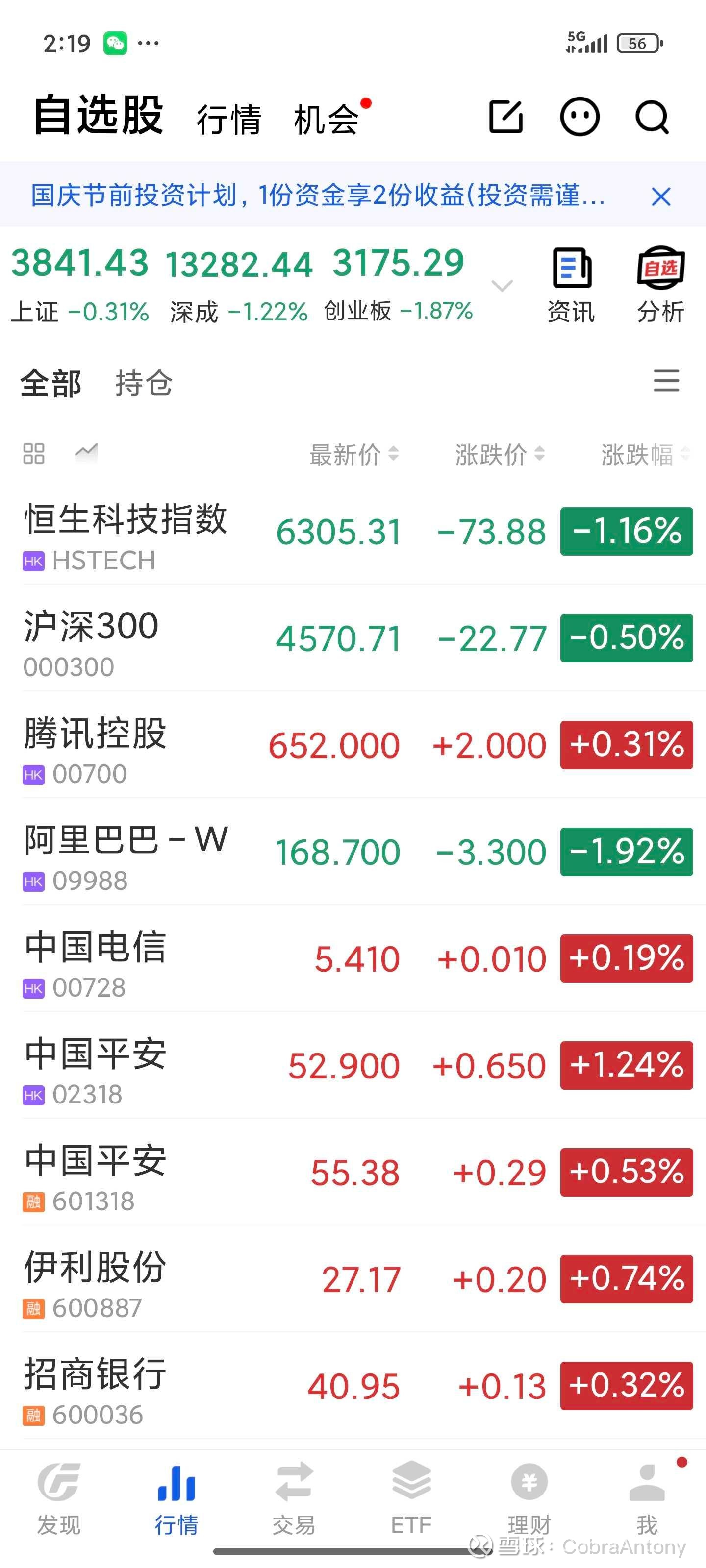
Task: Go to the 交易 trading tab
Action: (294, 1498)
